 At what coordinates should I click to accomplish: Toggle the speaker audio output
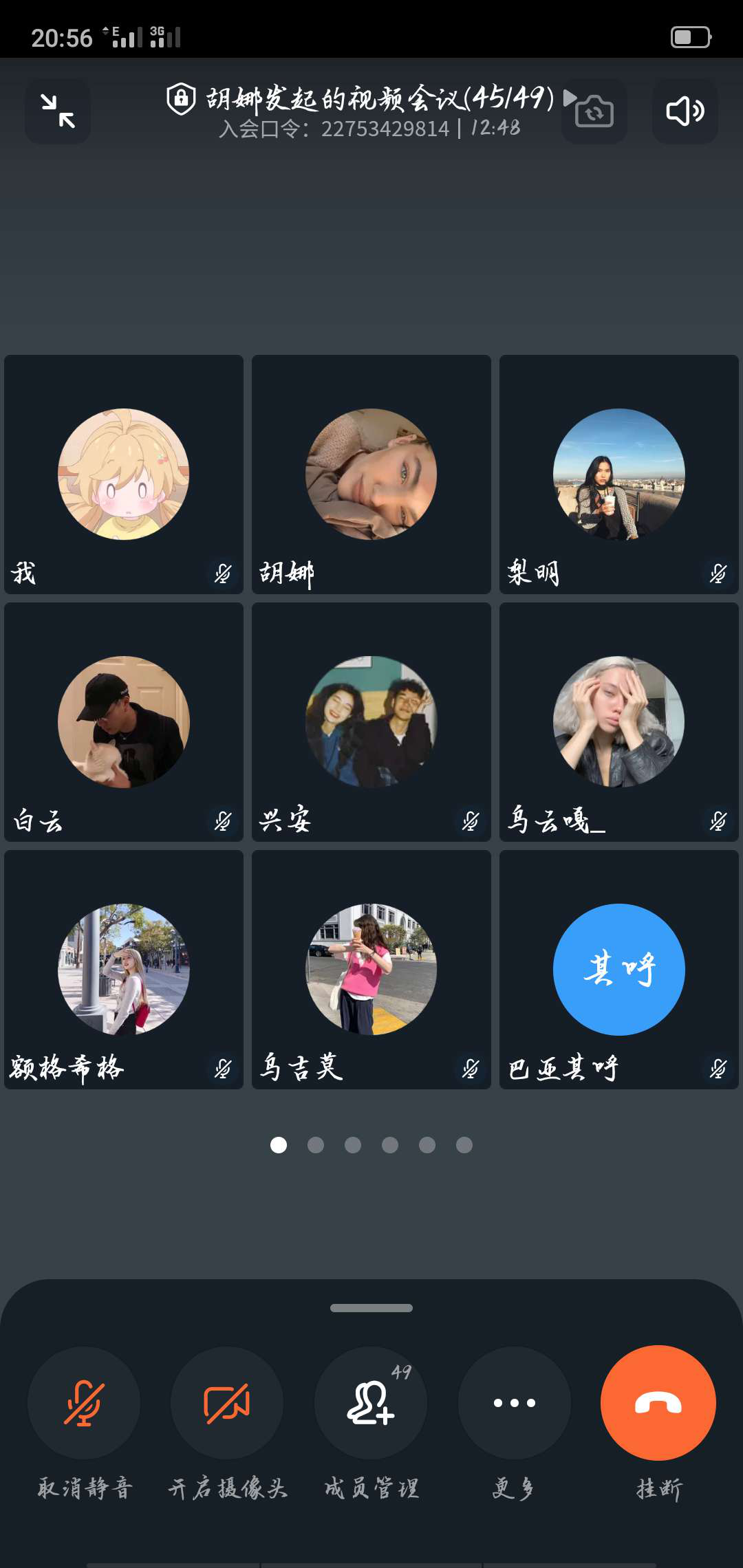point(685,111)
